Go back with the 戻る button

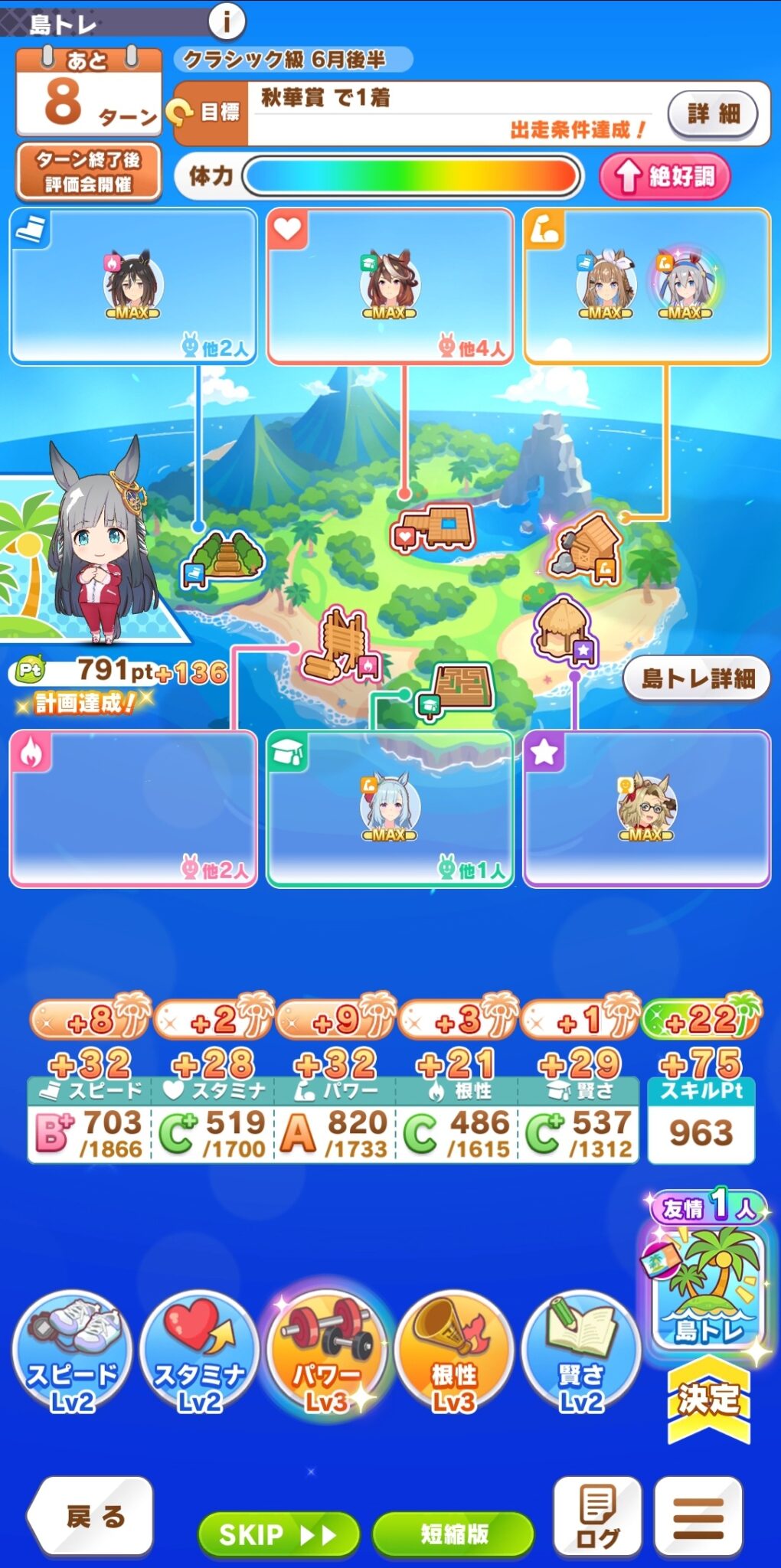click(92, 1516)
